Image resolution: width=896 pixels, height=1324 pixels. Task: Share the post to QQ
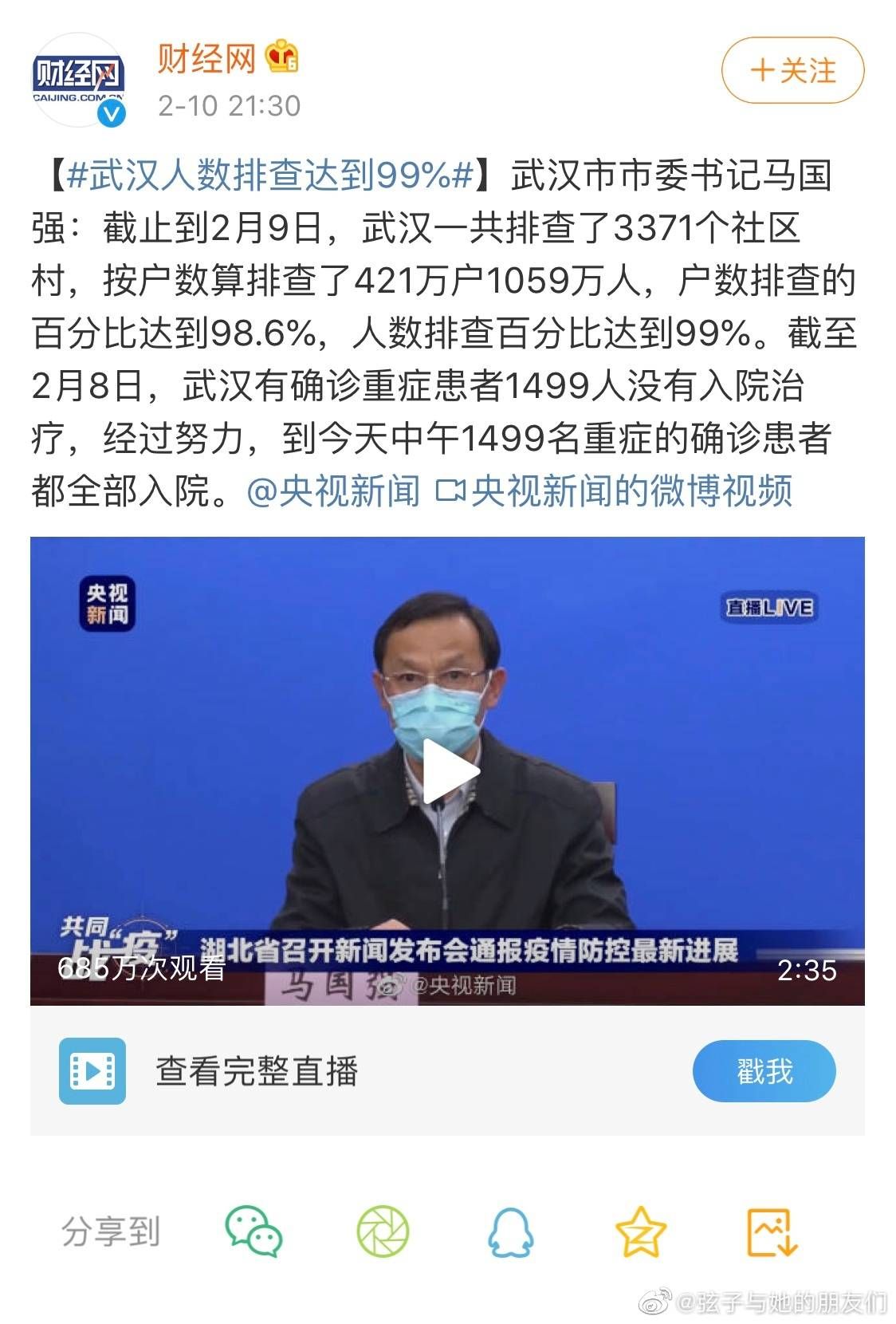510,1231
